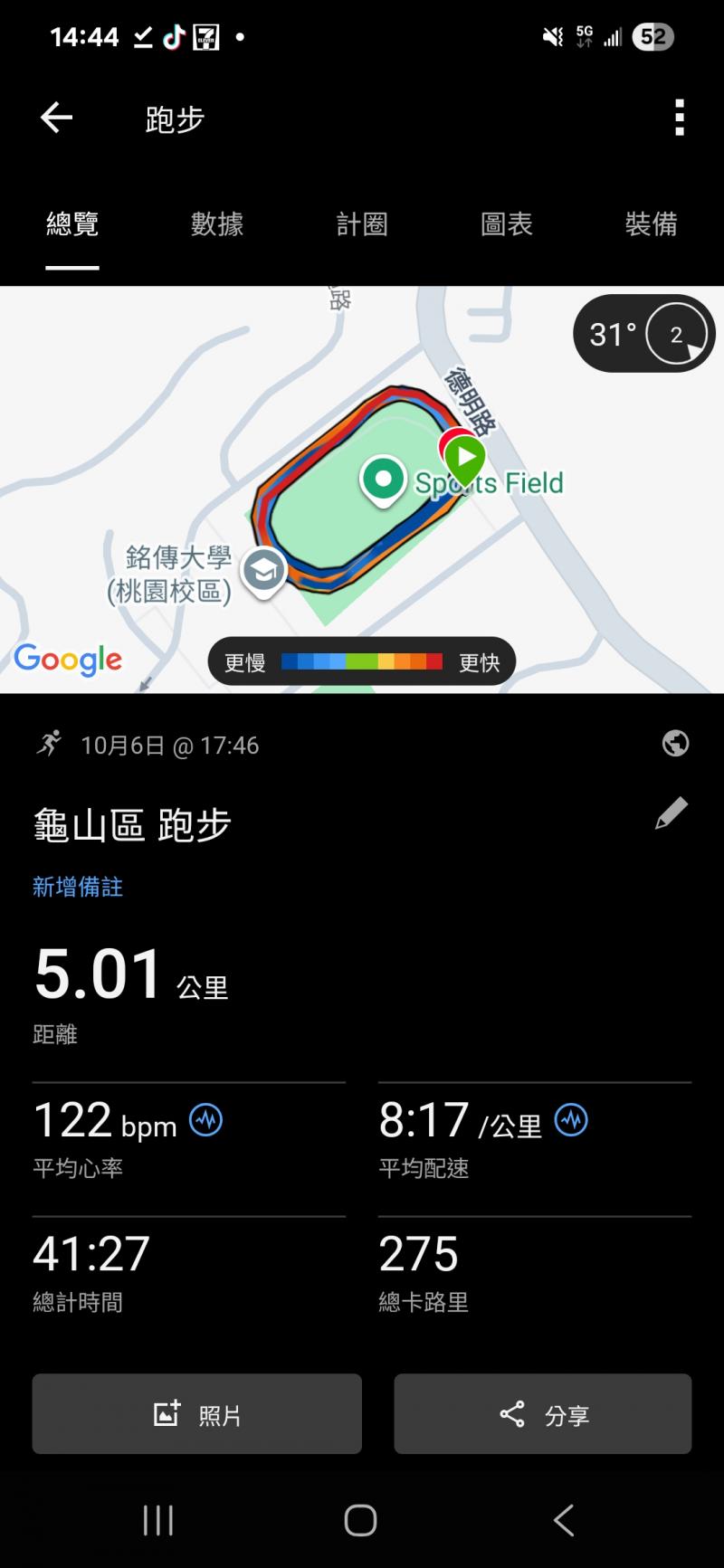Viewport: 724px width, 1568px height.
Task: Open the three-dot overflow menu
Action: (679, 118)
